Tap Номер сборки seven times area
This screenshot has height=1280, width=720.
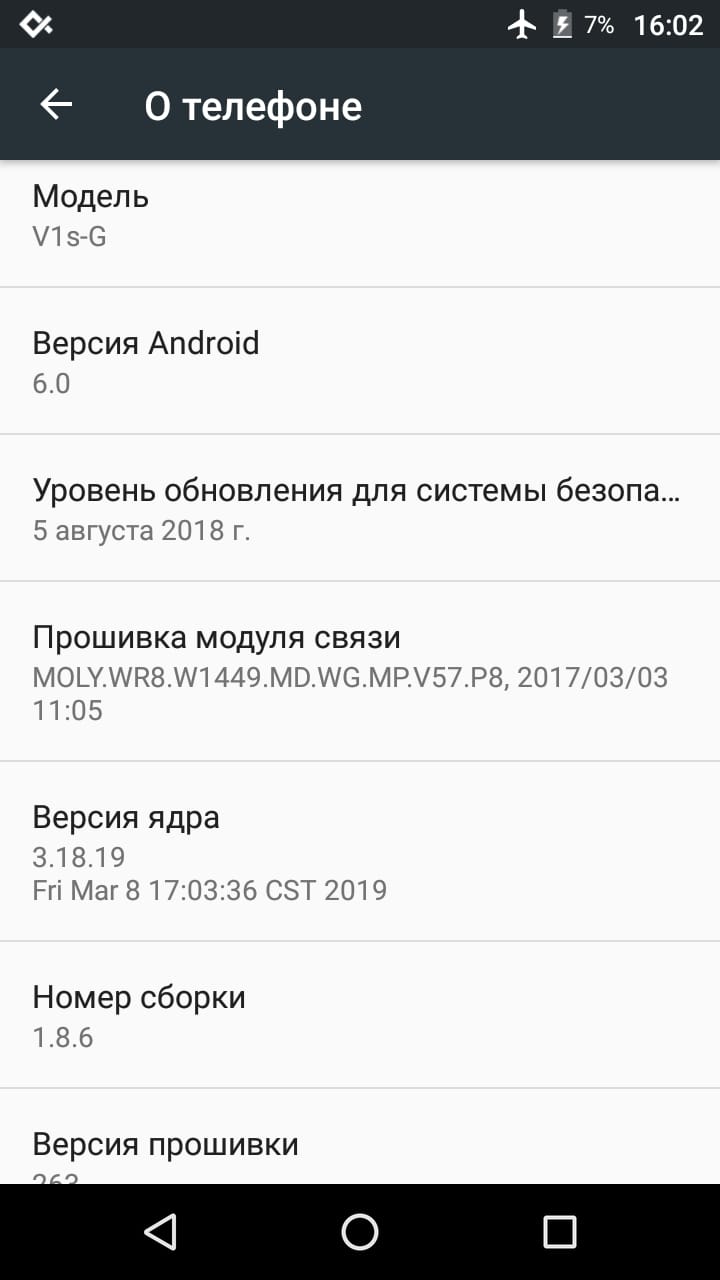click(360, 1014)
